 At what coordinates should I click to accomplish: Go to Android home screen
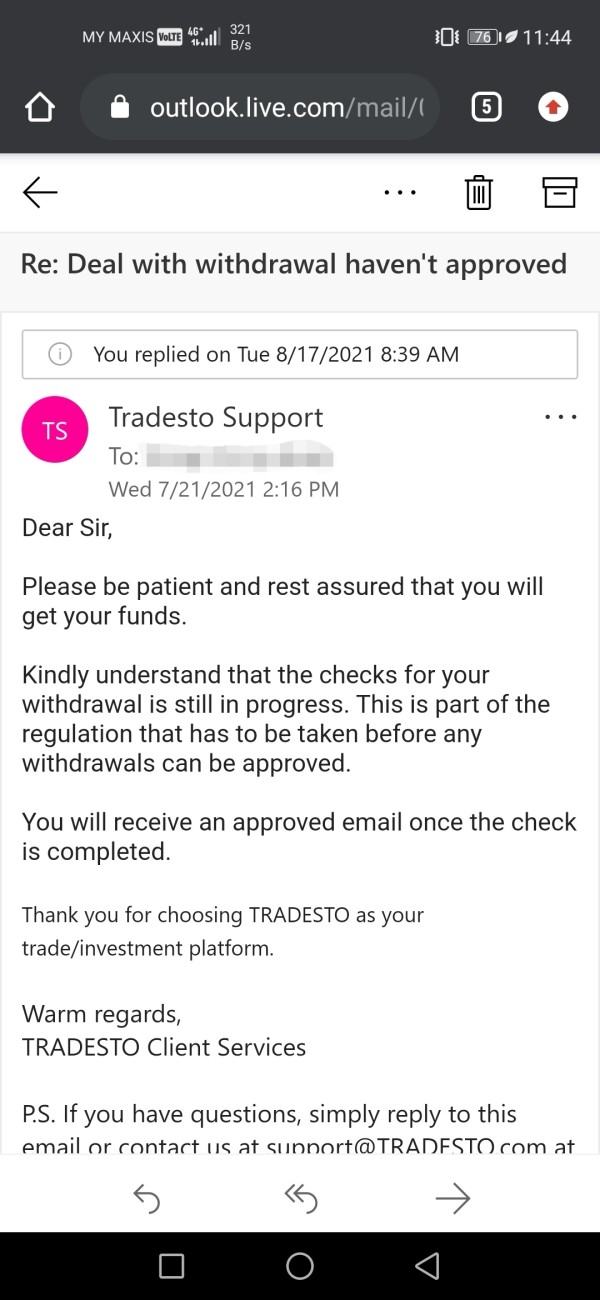point(300,1266)
